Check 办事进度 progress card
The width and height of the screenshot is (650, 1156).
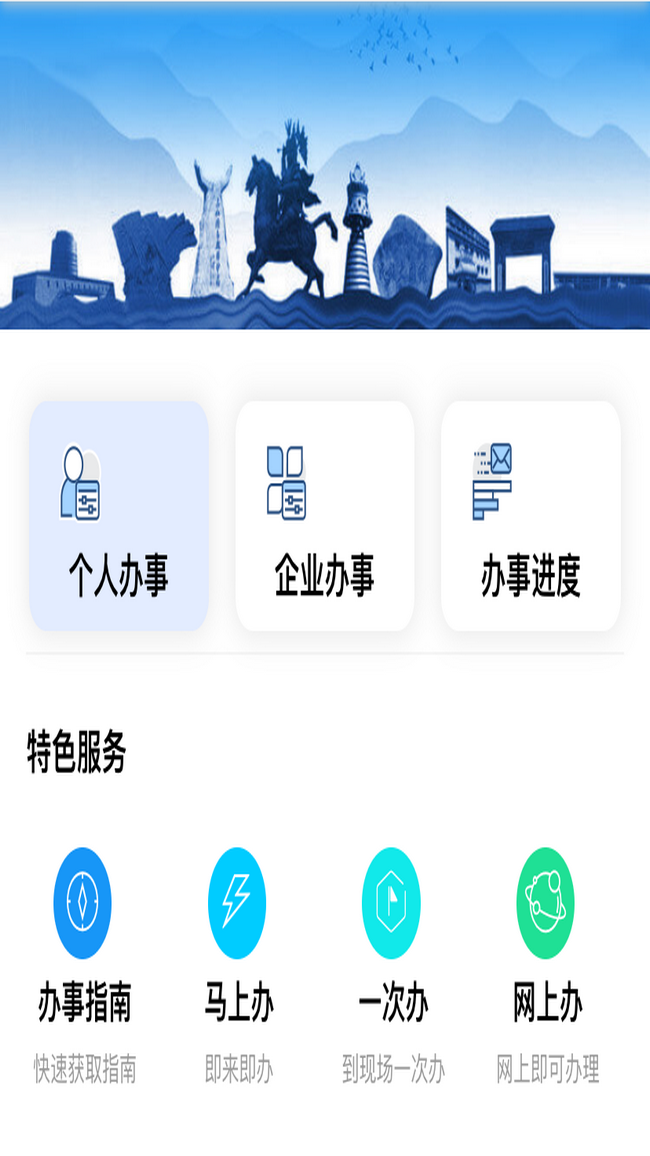(x=531, y=516)
